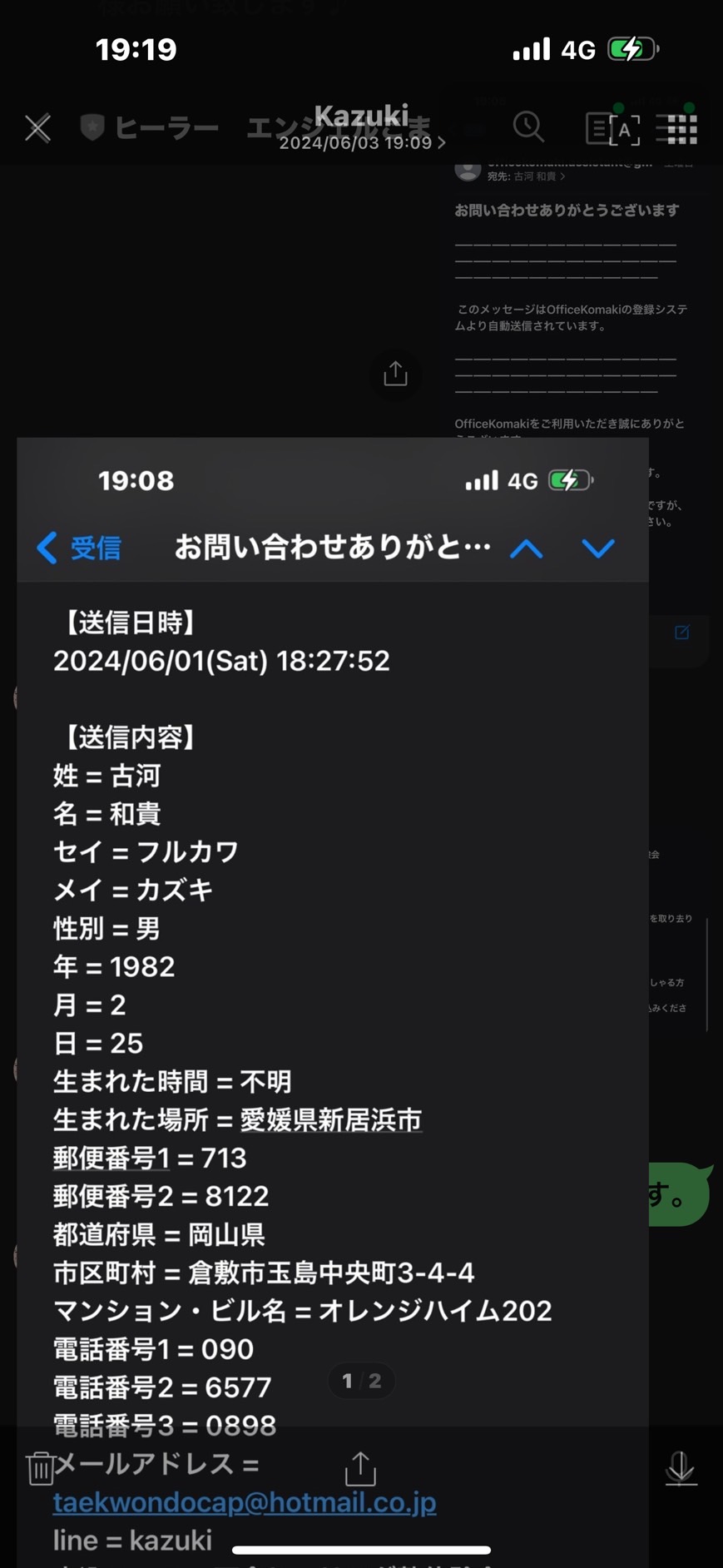Image resolution: width=723 pixels, height=1568 pixels.
Task: Download the image to the device
Action: [x=681, y=1469]
